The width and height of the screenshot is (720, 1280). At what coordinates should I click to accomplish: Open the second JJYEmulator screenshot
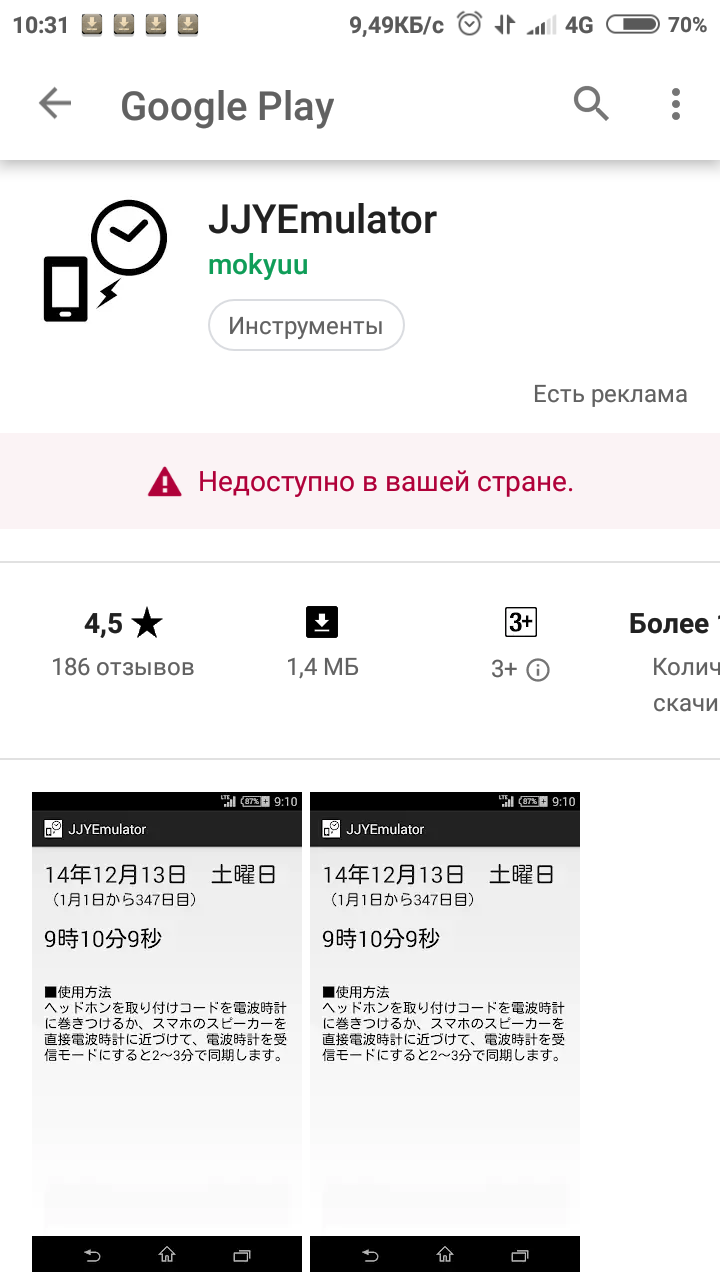pyautogui.click(x=444, y=1030)
